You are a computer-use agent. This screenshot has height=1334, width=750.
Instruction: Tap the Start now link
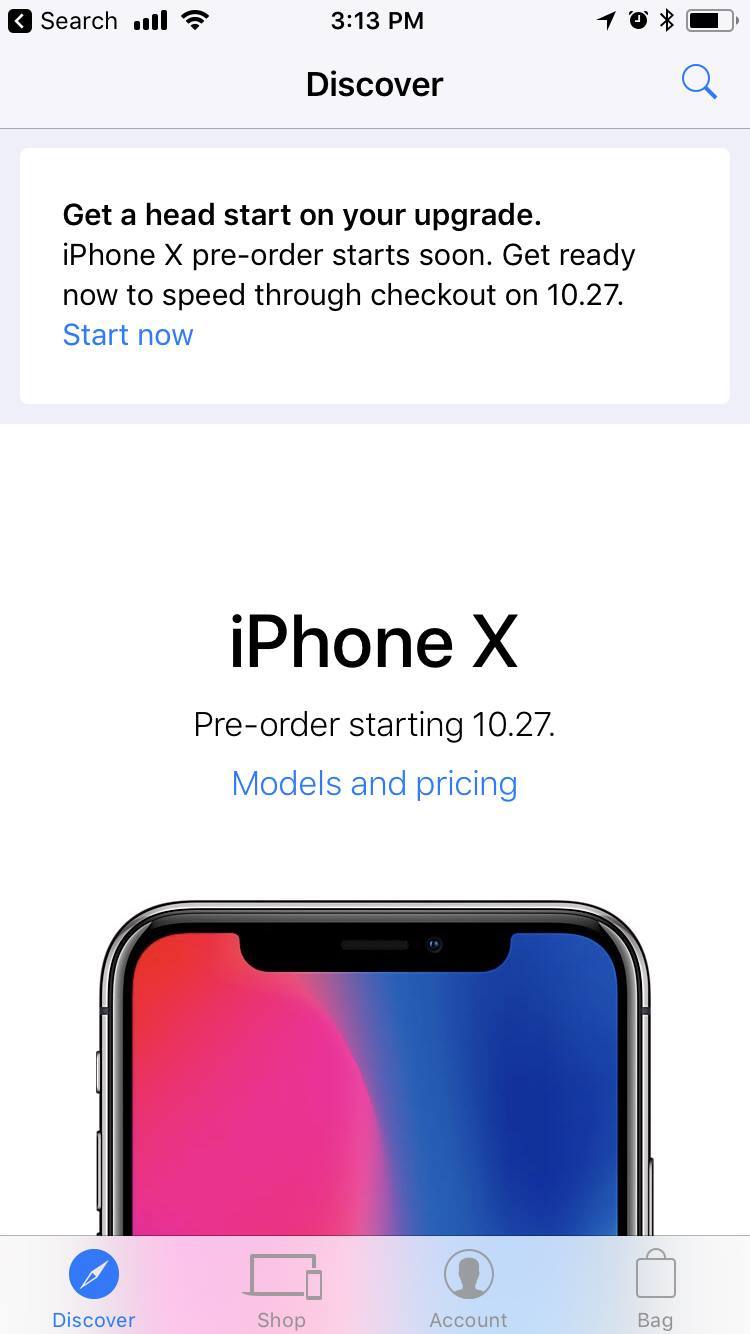[x=128, y=335]
